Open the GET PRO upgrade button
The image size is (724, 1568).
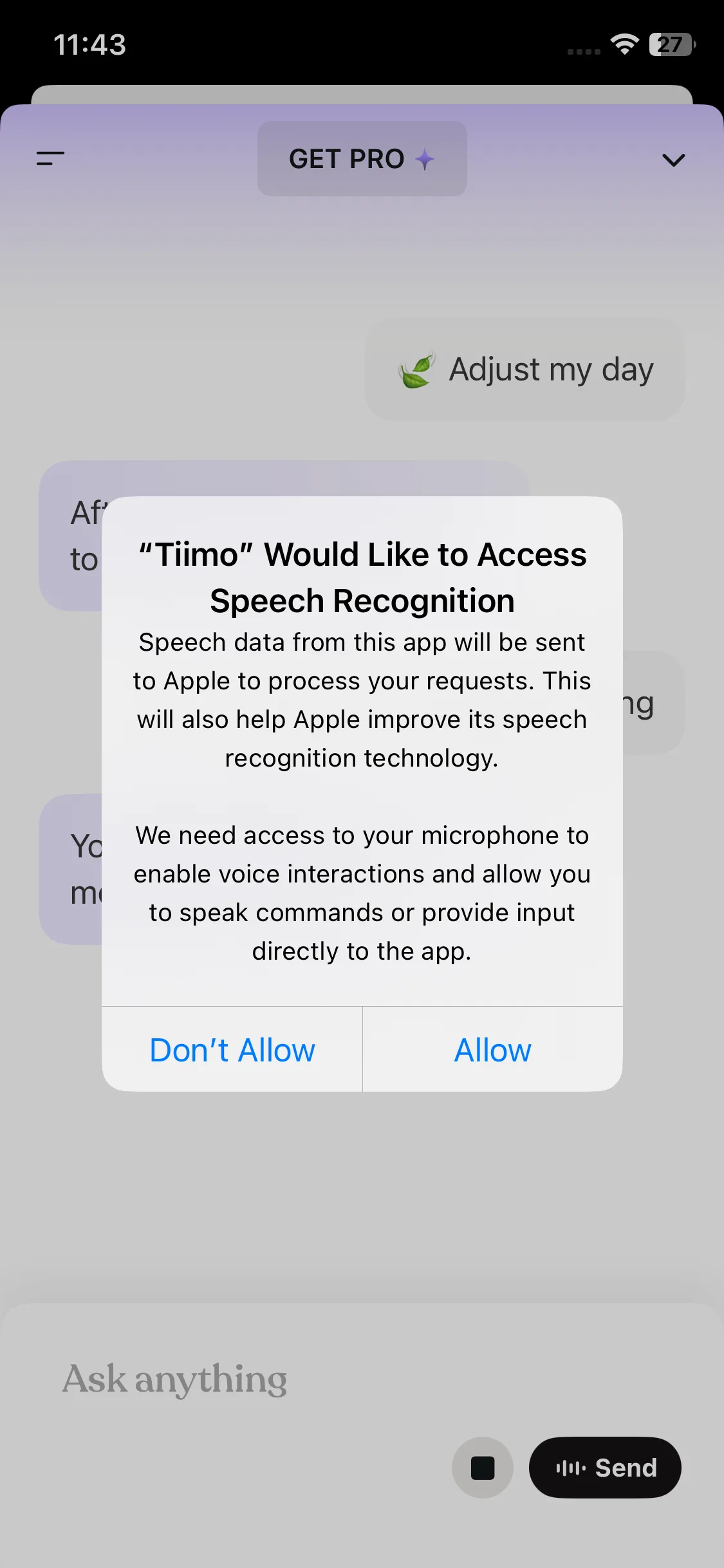pyautogui.click(x=362, y=159)
